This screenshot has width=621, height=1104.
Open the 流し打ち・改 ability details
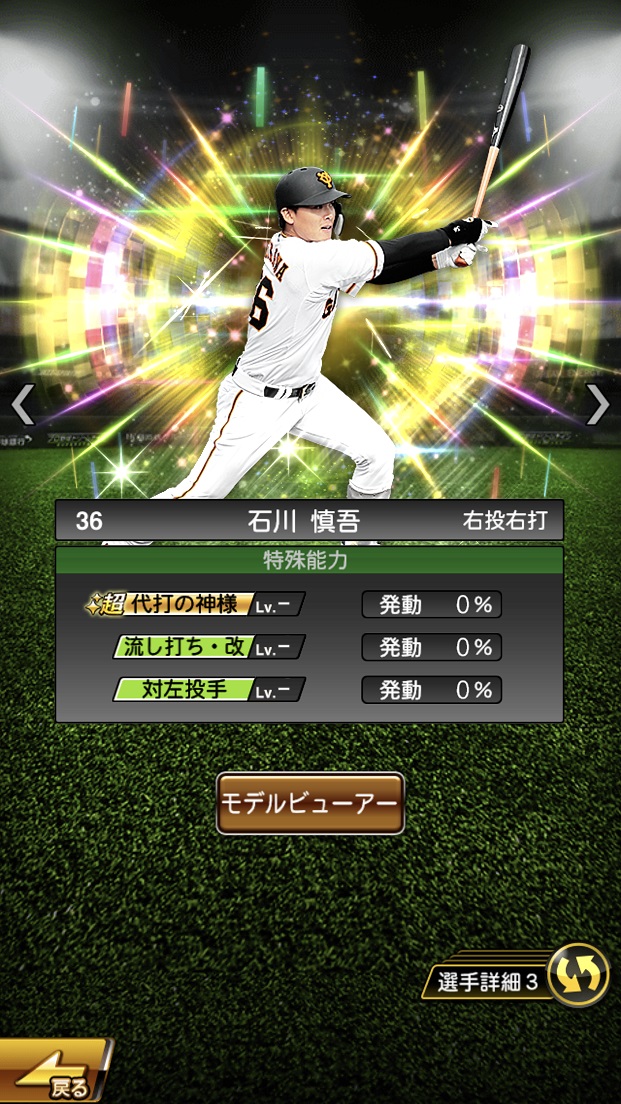pos(208,647)
